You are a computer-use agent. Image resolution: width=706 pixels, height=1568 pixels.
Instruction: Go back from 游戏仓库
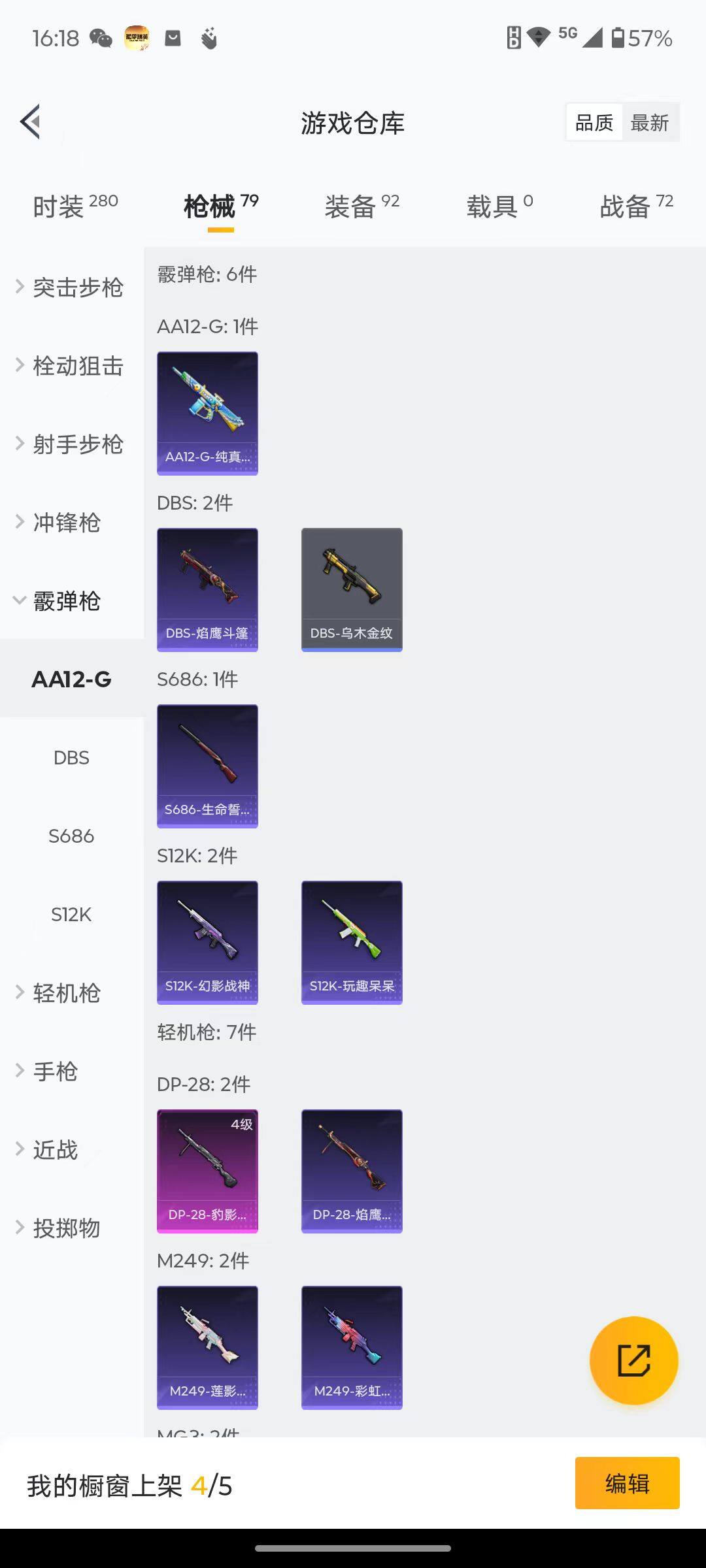pos(31,122)
